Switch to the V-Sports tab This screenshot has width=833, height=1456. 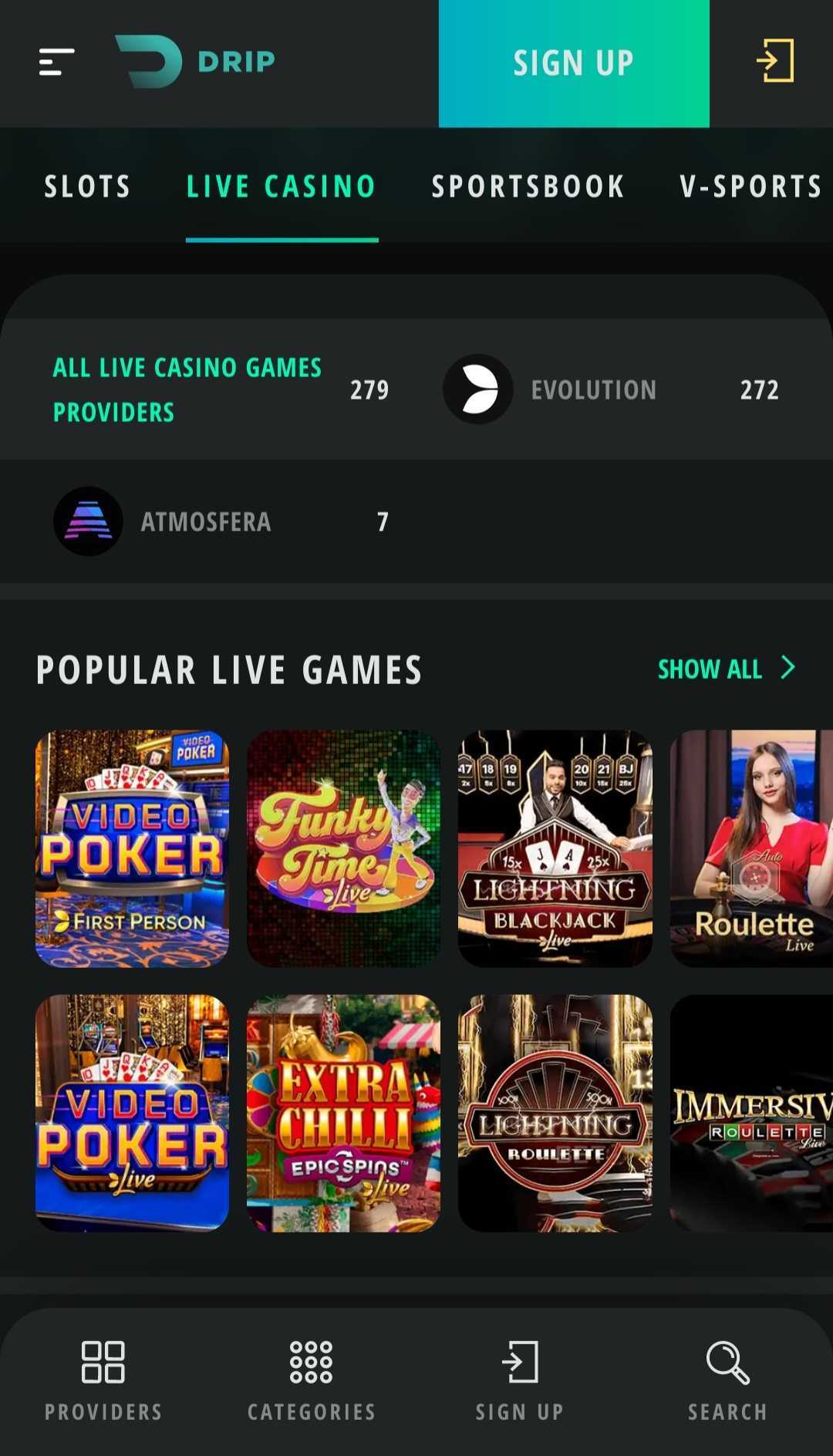coord(750,187)
